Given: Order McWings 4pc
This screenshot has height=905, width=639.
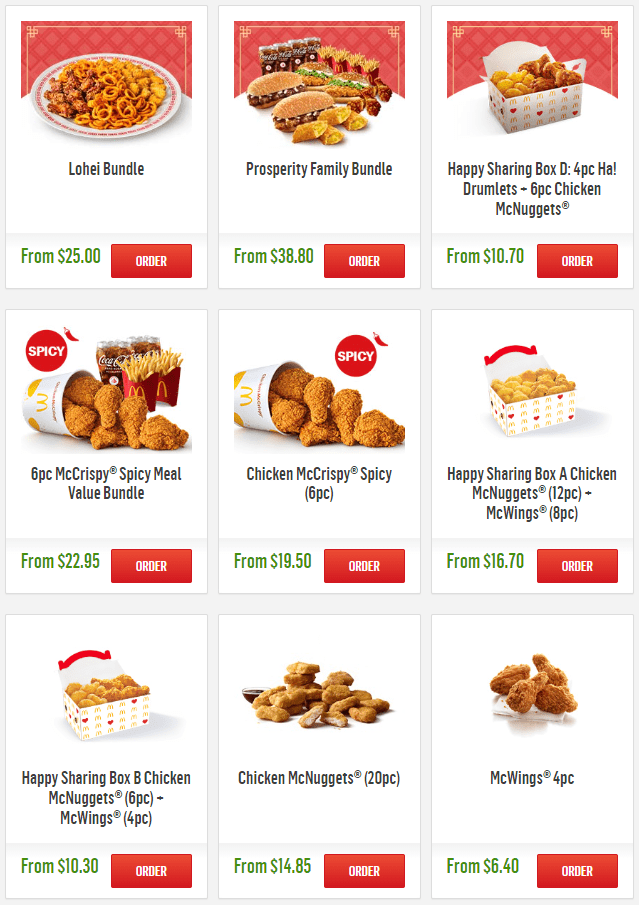Looking at the screenshot, I should pos(577,871).
